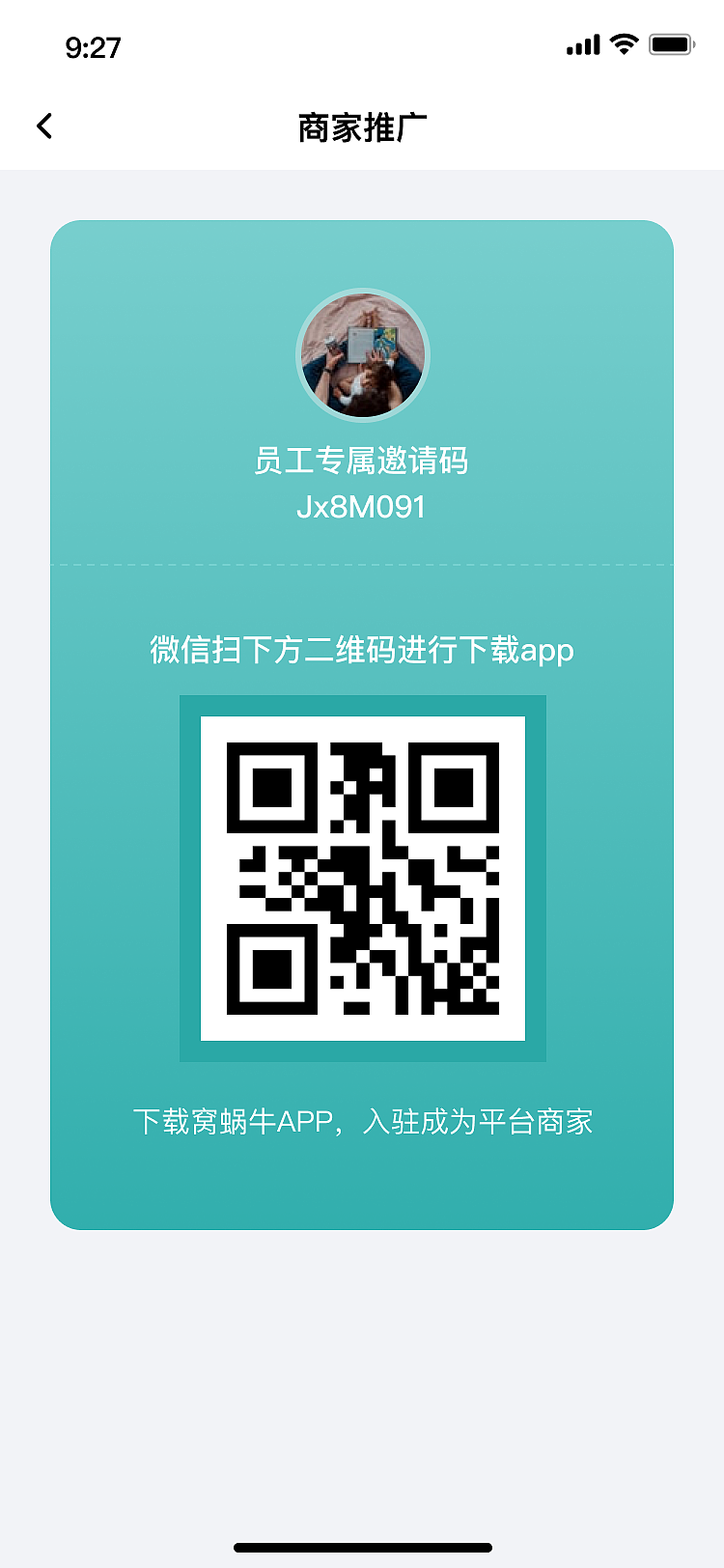Tap the avatar photo above the invite code
Image resolution: width=724 pixels, height=1568 pixels.
point(363,355)
